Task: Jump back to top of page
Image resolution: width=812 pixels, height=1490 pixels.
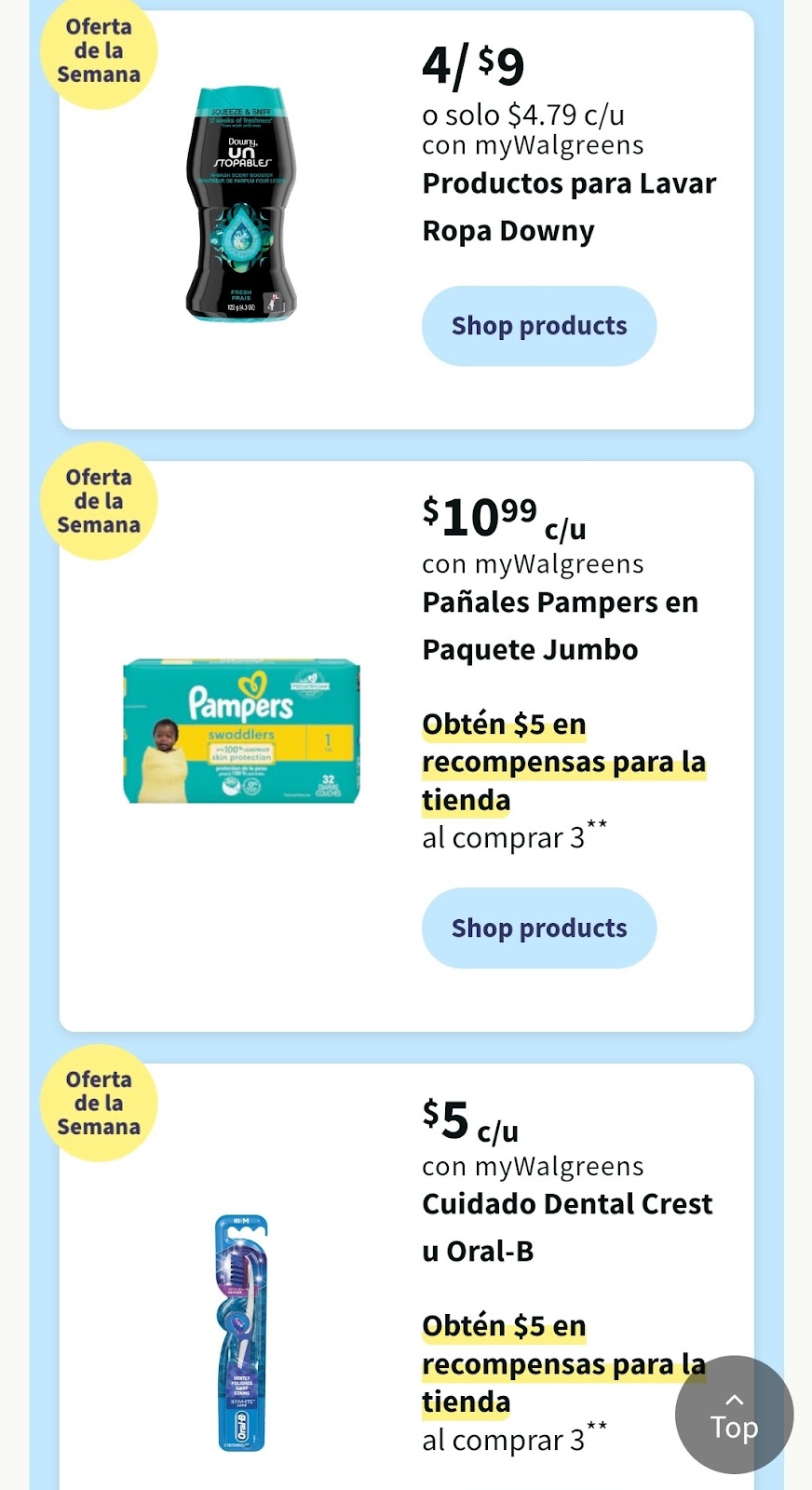Action: point(734,1415)
